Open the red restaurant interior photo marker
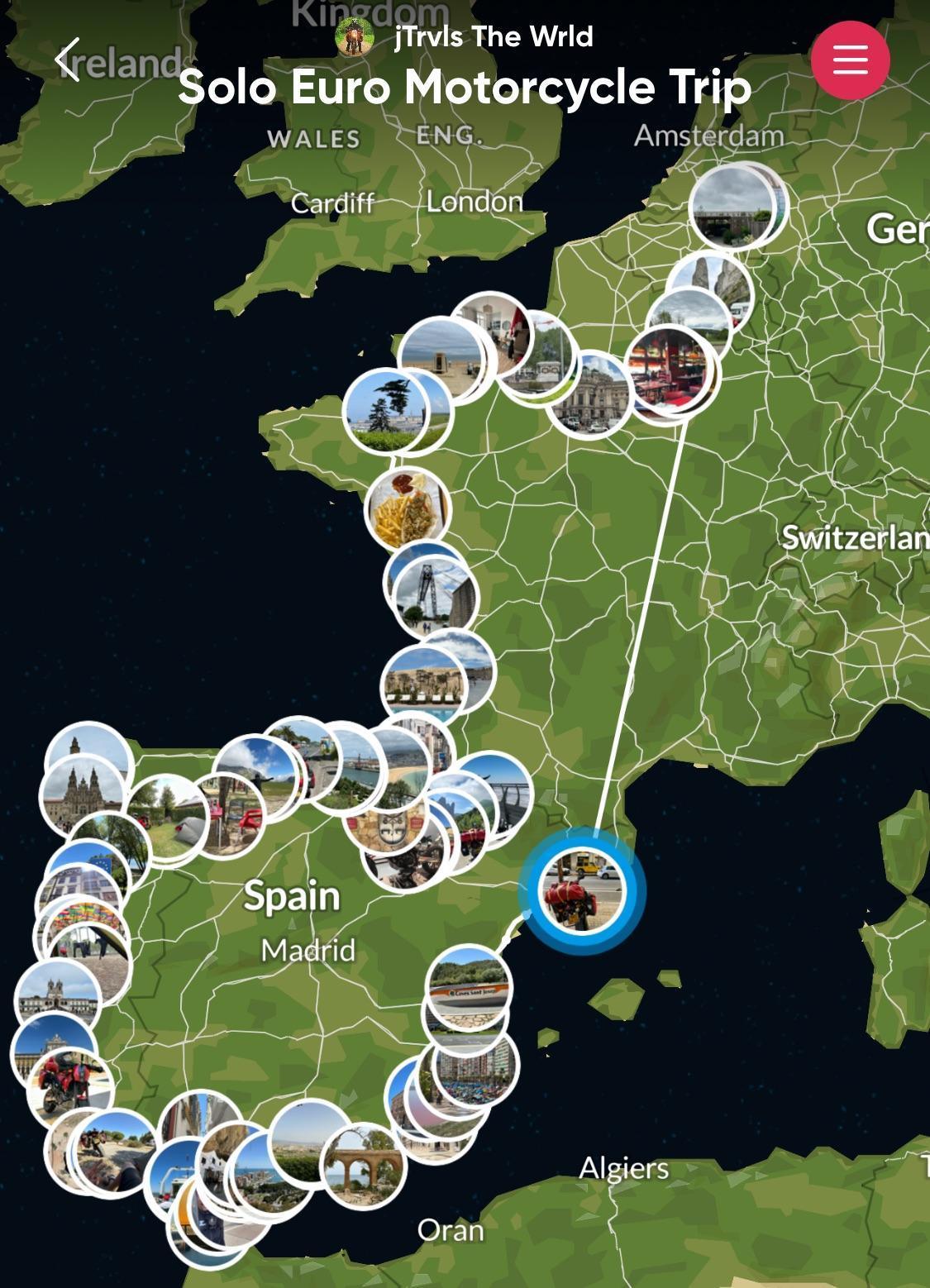The image size is (930, 1288). [670, 370]
